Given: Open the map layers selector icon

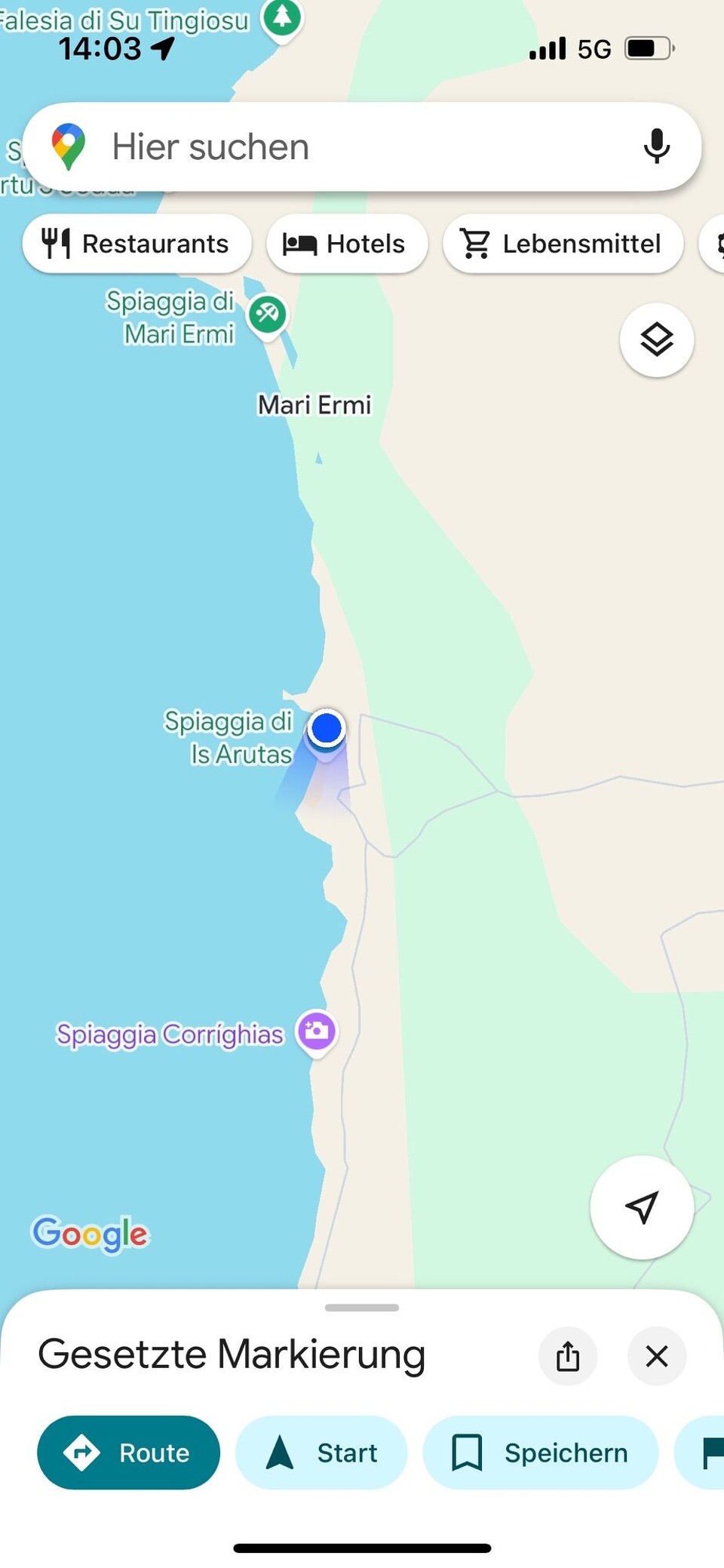Looking at the screenshot, I should tap(656, 340).
